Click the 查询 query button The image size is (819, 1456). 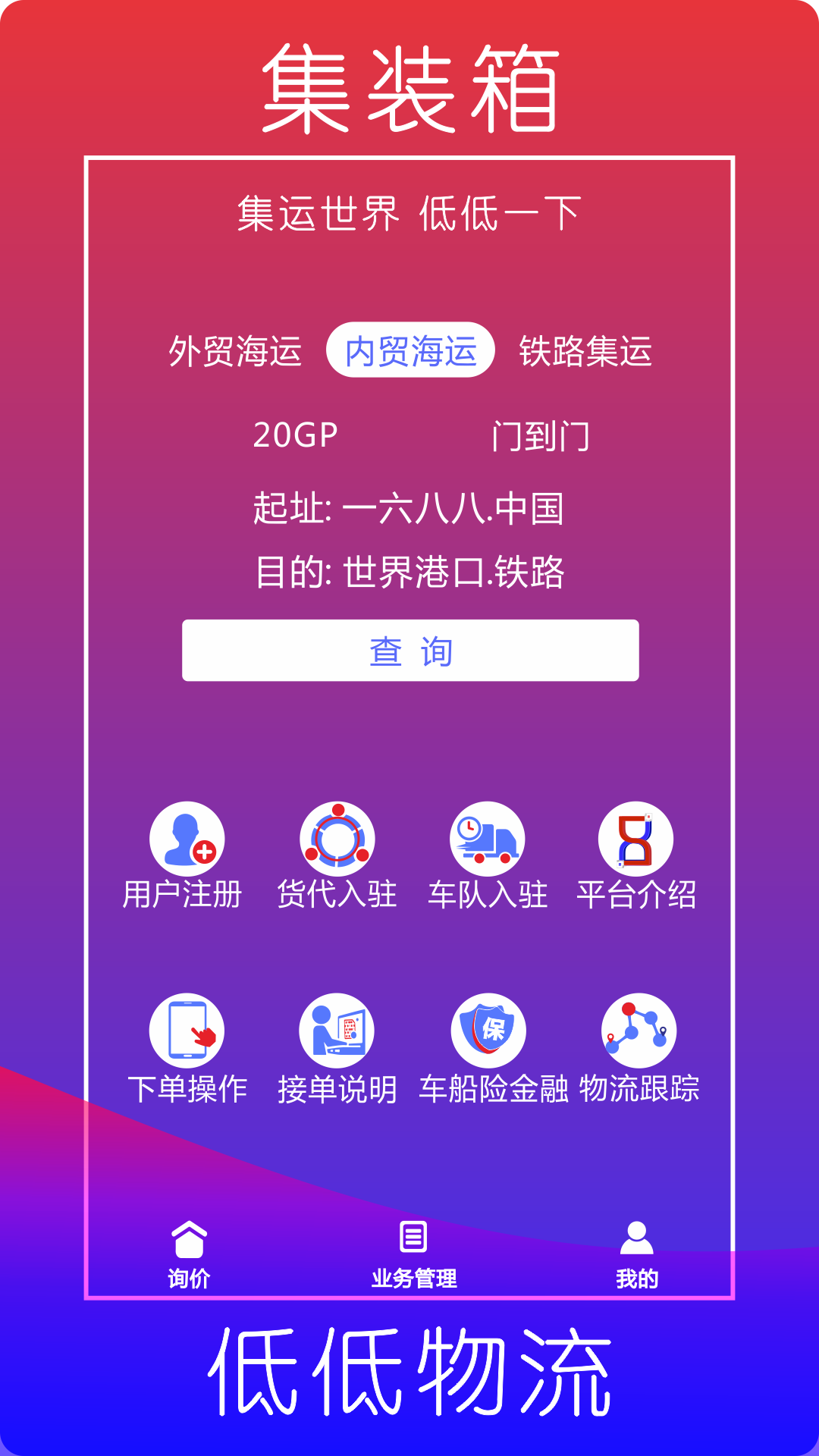pos(409,648)
